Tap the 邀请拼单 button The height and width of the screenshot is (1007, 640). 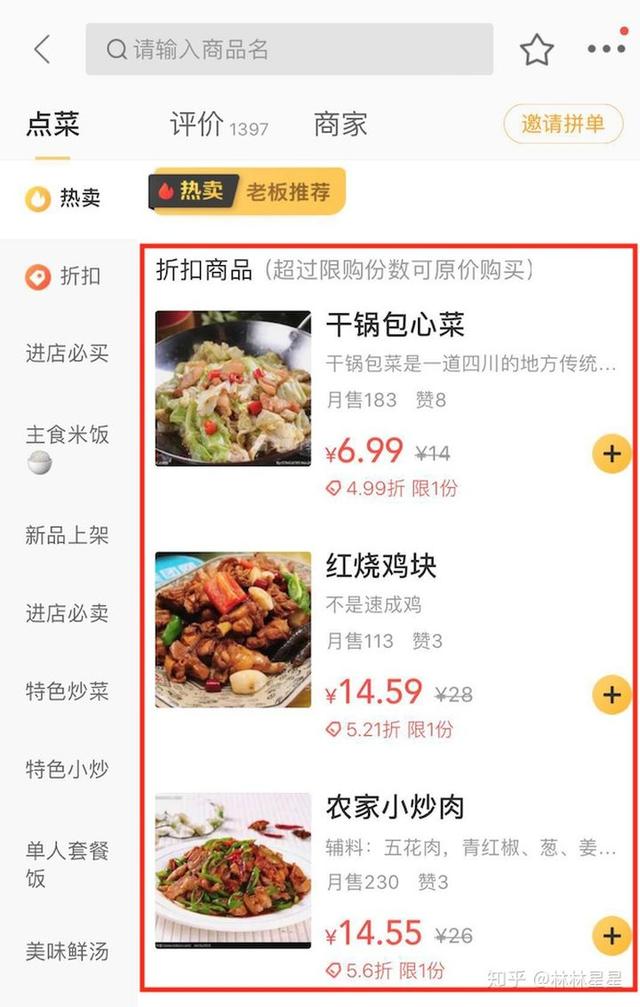563,125
